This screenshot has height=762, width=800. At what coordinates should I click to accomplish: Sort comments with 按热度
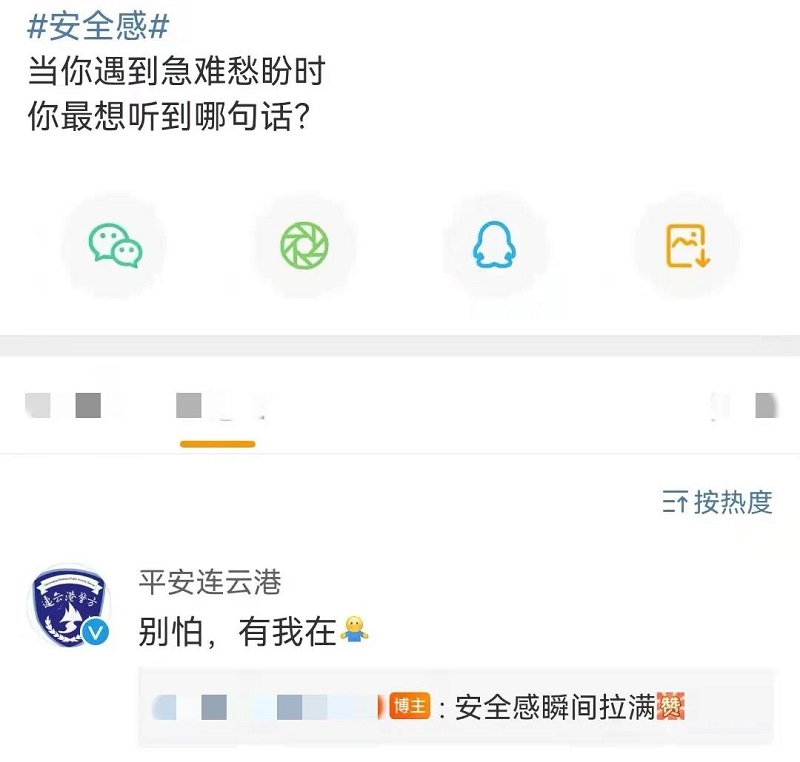coord(719,502)
